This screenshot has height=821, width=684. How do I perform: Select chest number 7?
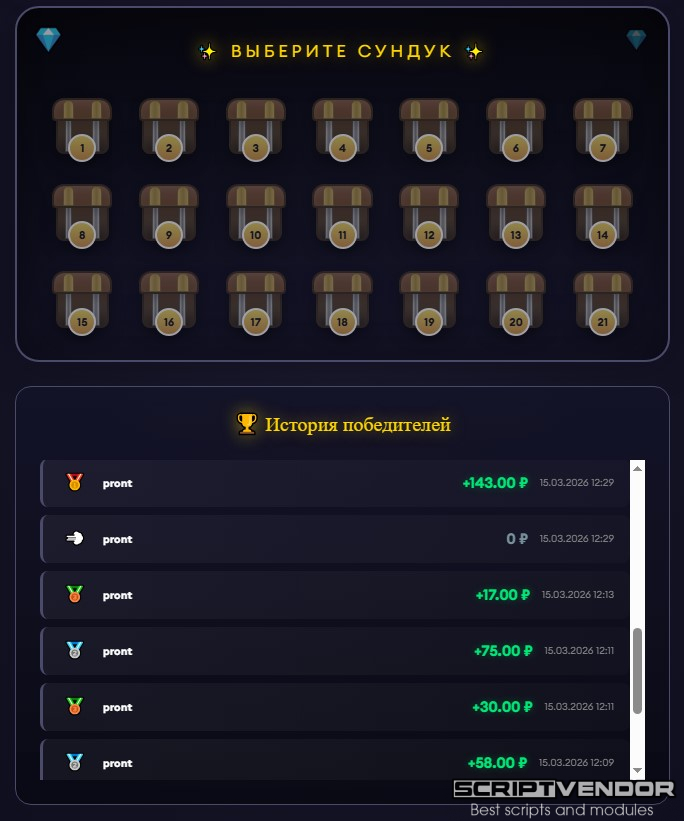click(602, 129)
